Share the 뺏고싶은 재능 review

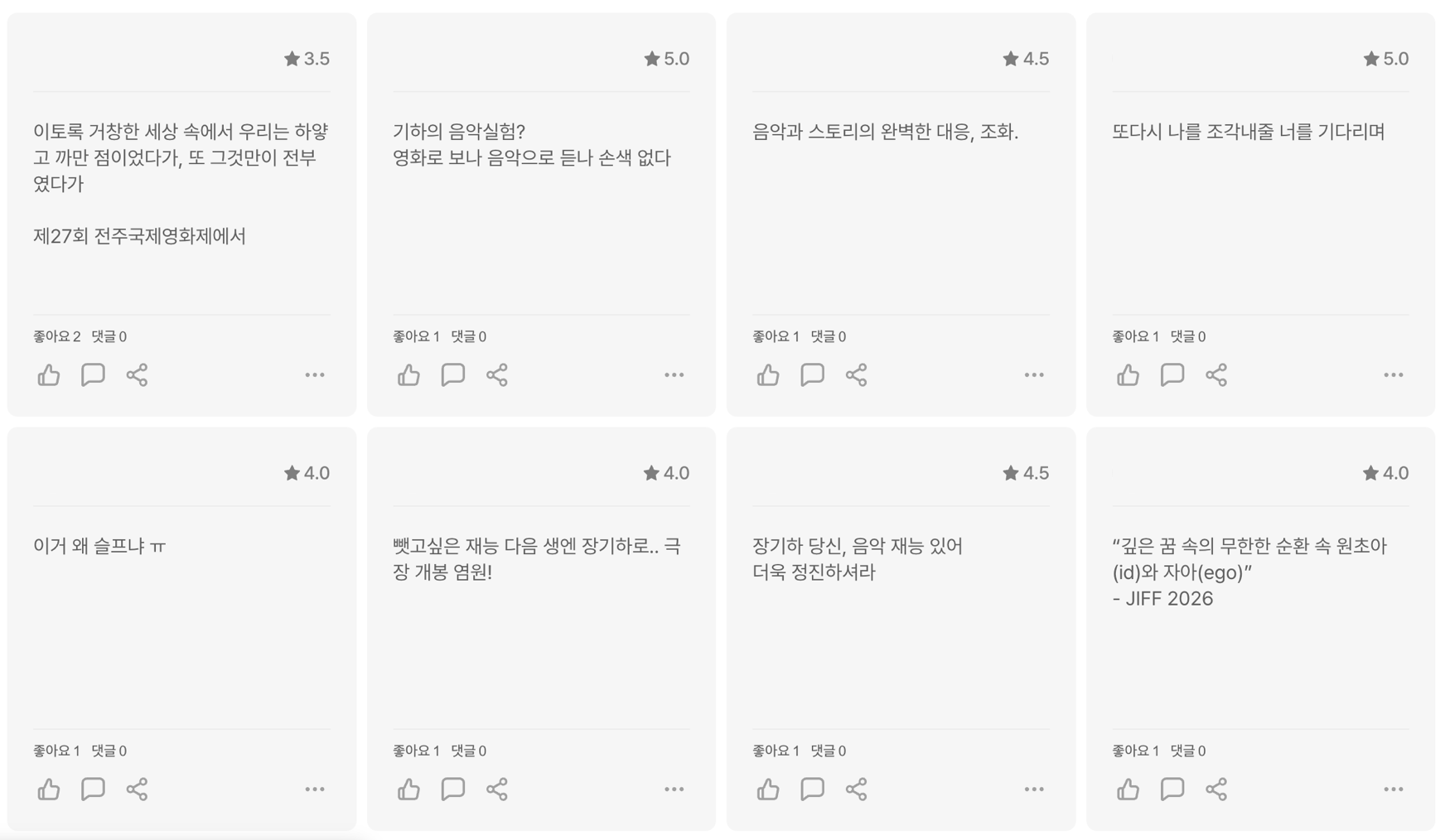[x=496, y=789]
